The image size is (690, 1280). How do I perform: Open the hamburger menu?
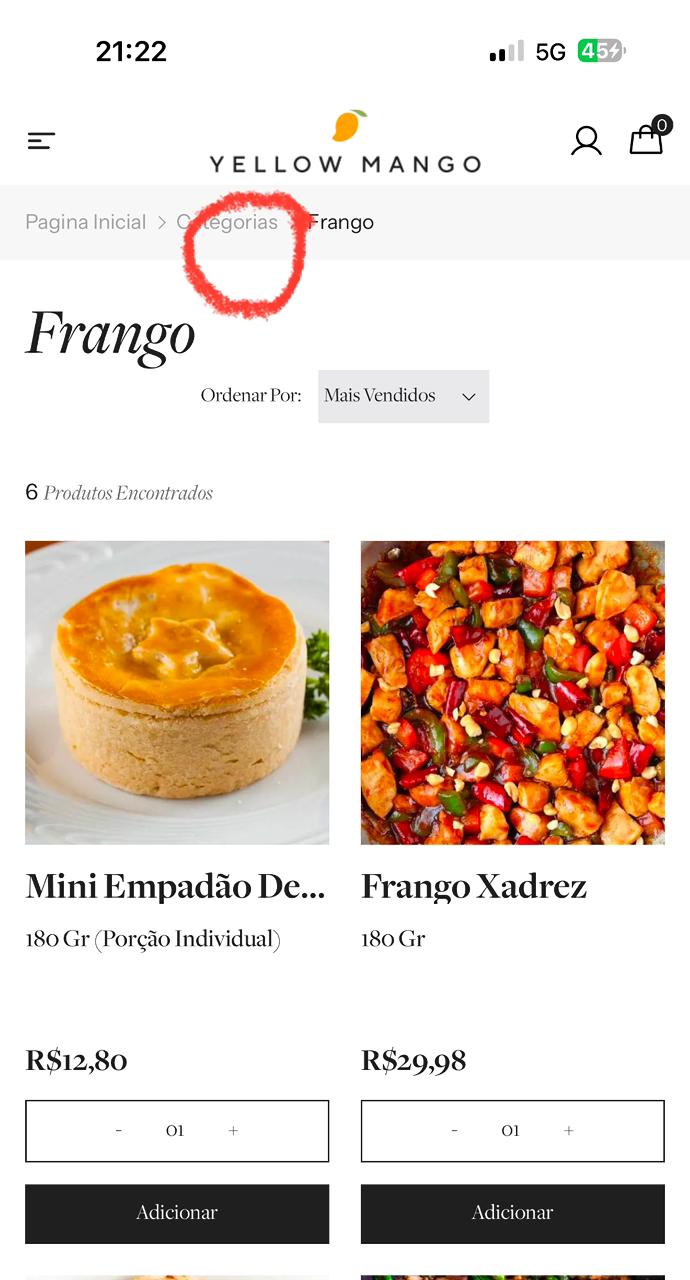click(x=41, y=141)
